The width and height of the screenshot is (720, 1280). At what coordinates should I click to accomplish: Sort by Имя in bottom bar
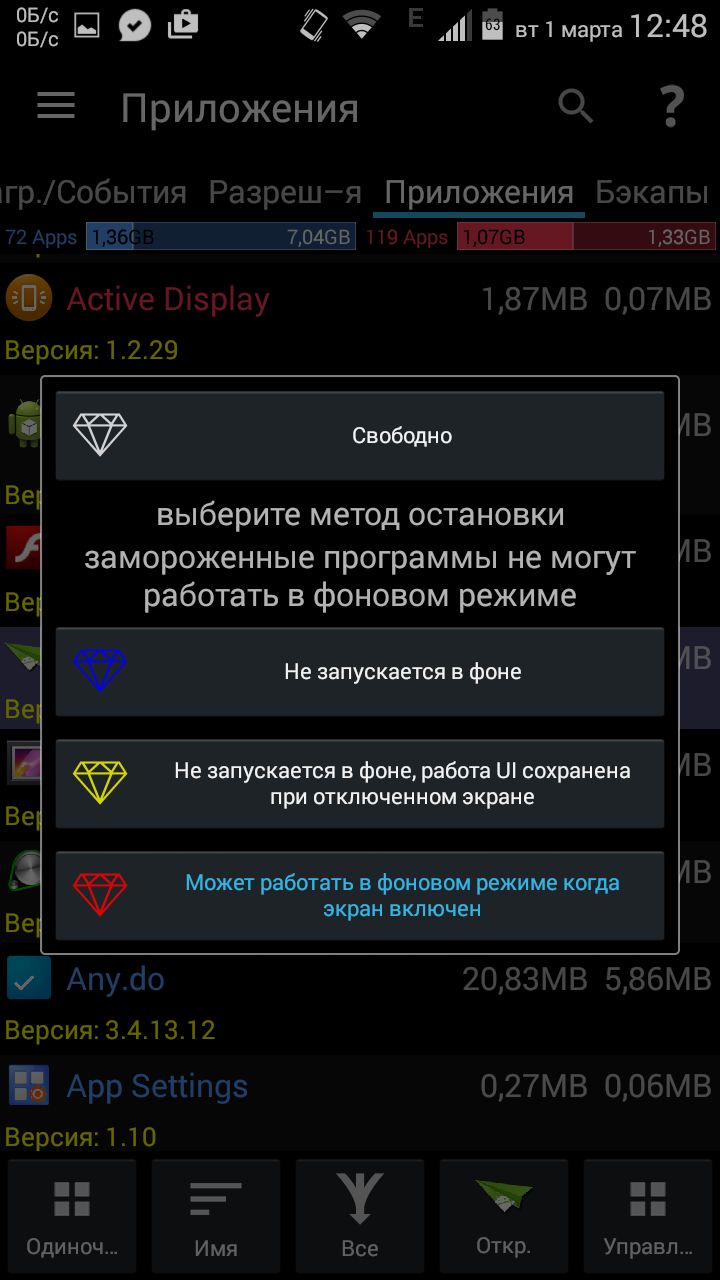[x=216, y=1218]
